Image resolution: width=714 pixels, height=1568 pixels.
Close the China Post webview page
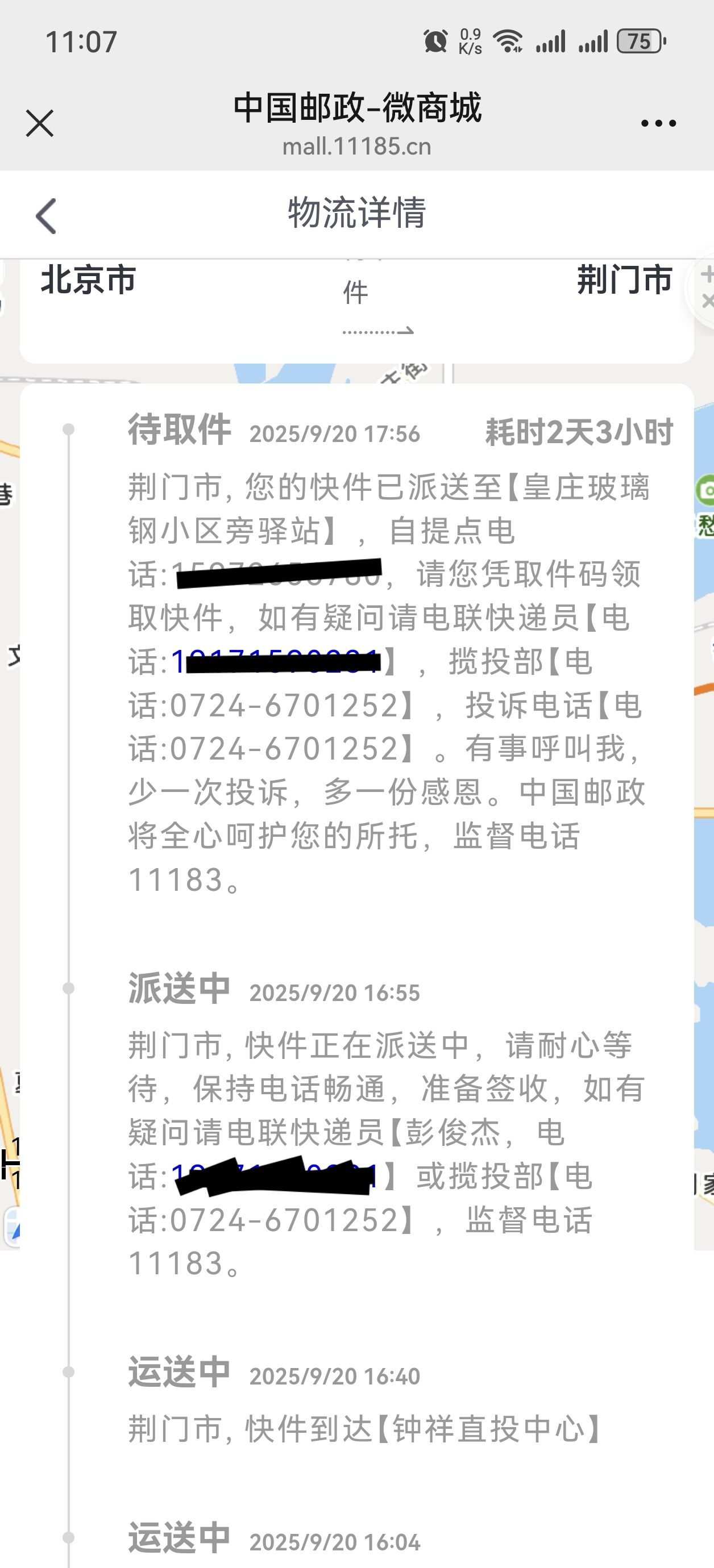click(40, 124)
